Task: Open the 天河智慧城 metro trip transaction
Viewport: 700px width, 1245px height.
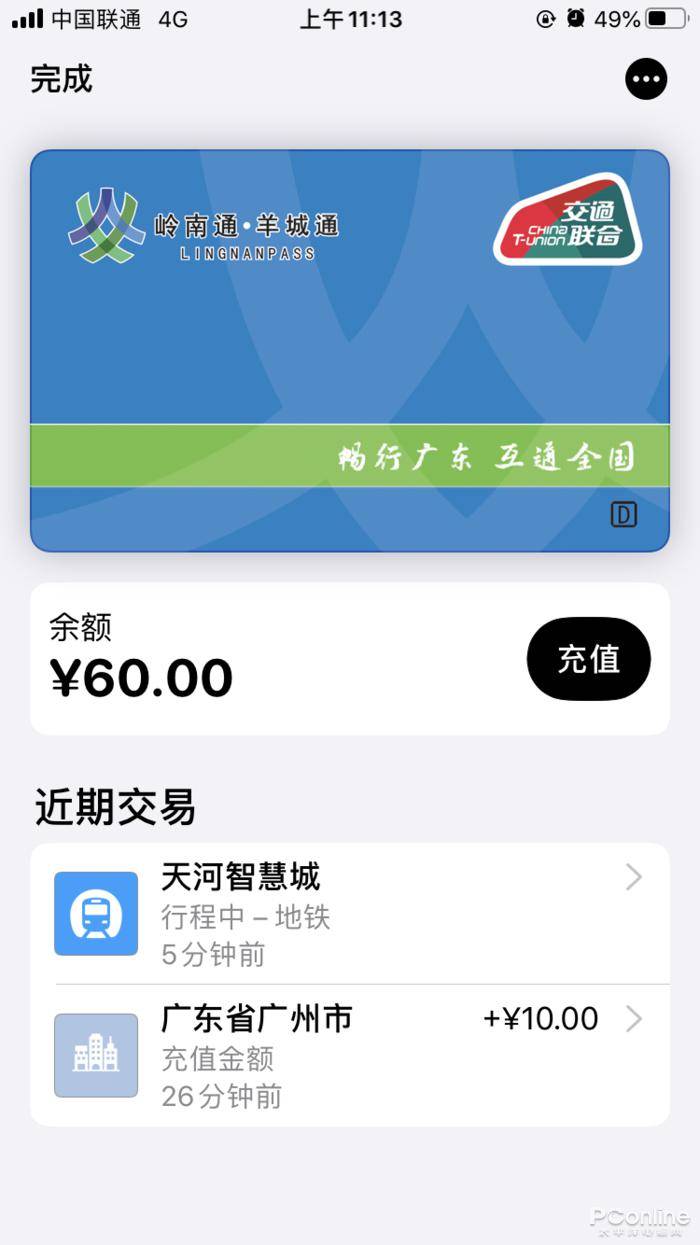Action: (350, 913)
